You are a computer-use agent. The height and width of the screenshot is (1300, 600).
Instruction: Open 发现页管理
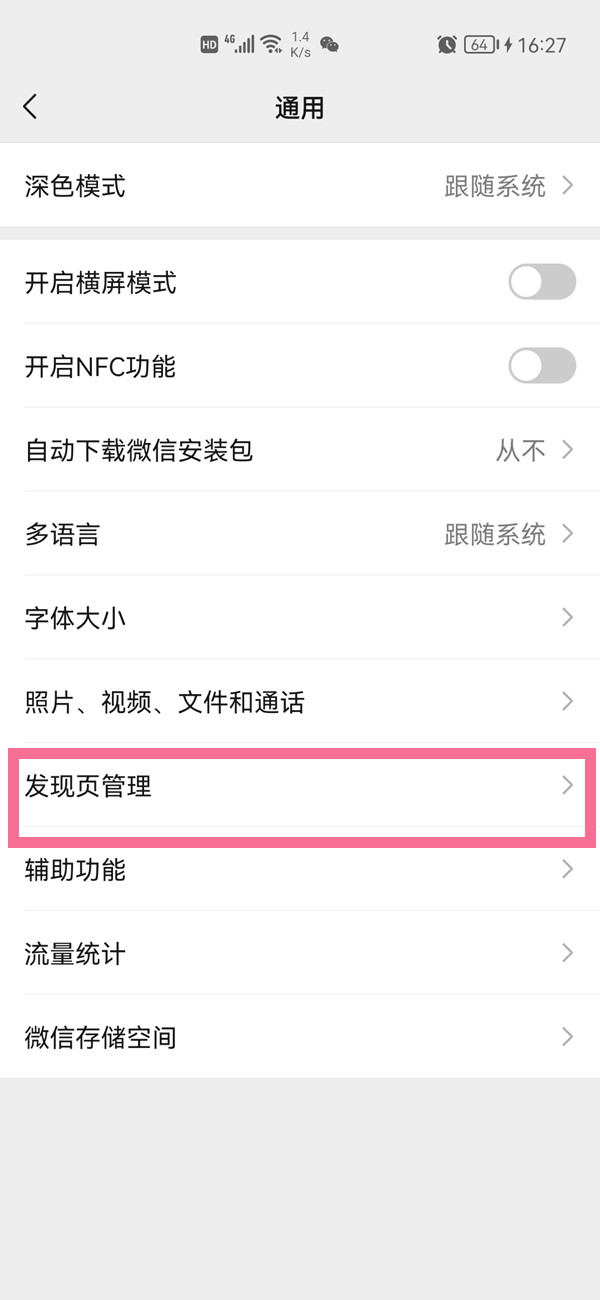(x=300, y=786)
